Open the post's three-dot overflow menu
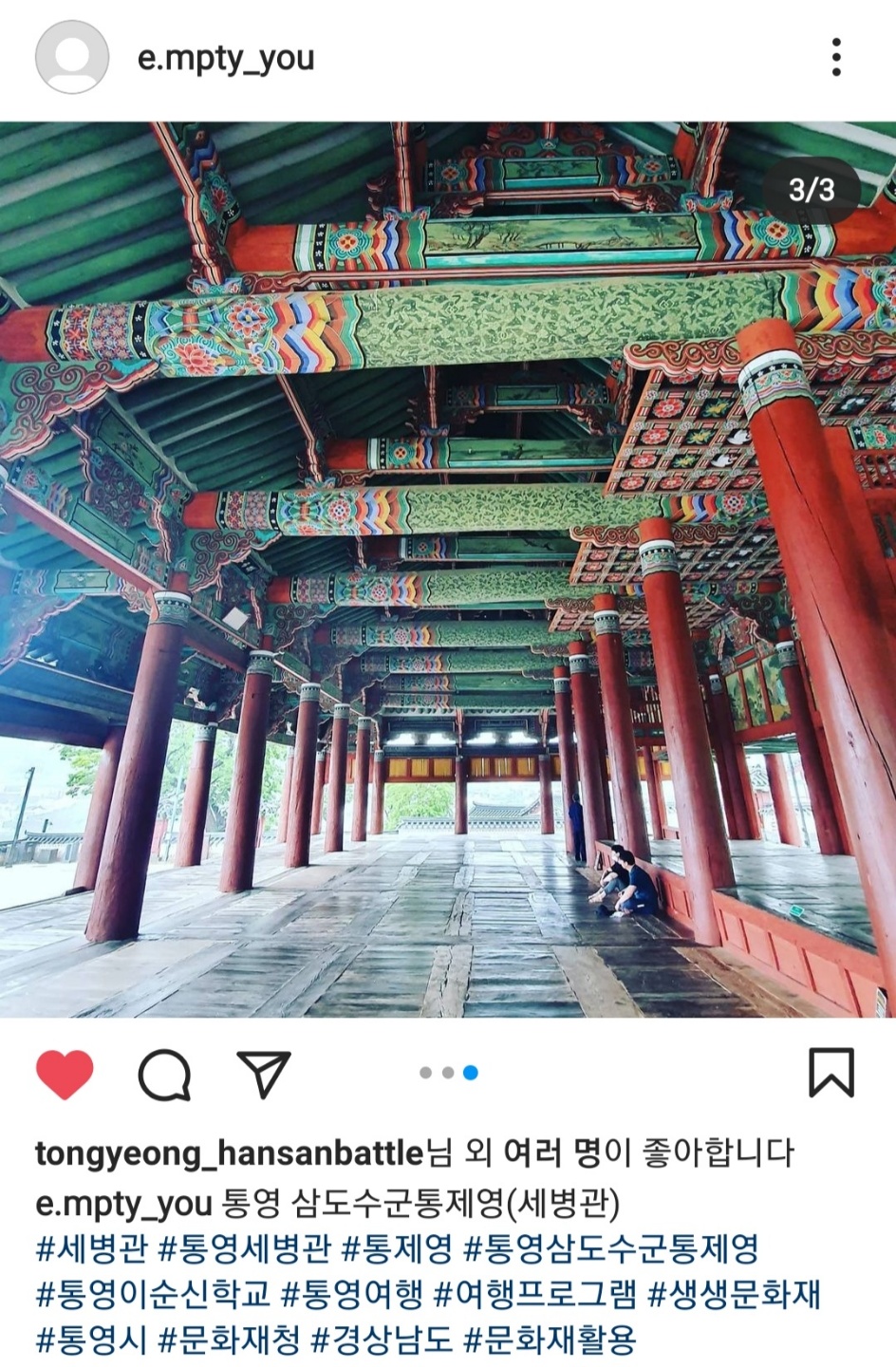896x1367 pixels. click(835, 57)
